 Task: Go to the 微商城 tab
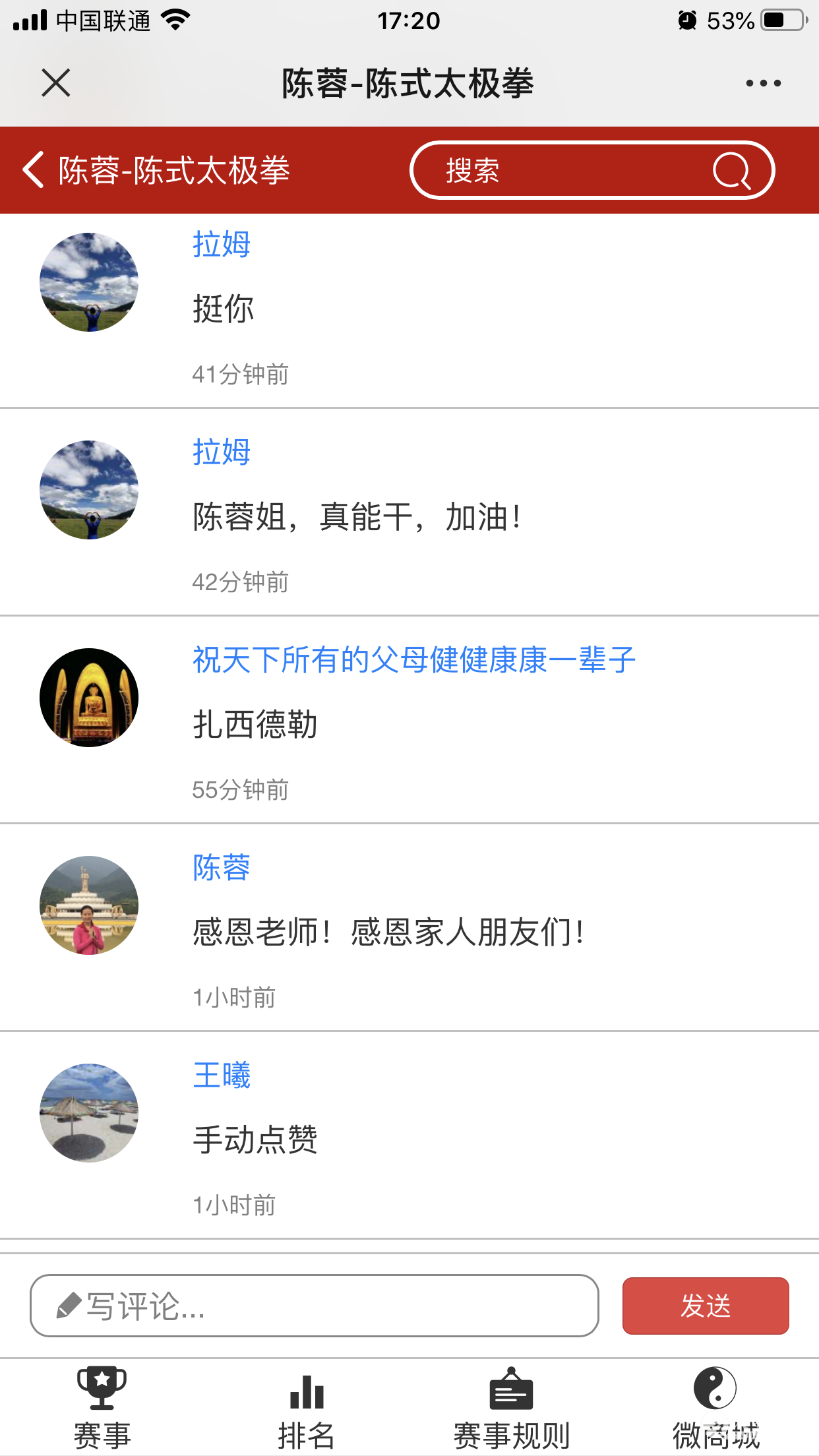point(716,1408)
